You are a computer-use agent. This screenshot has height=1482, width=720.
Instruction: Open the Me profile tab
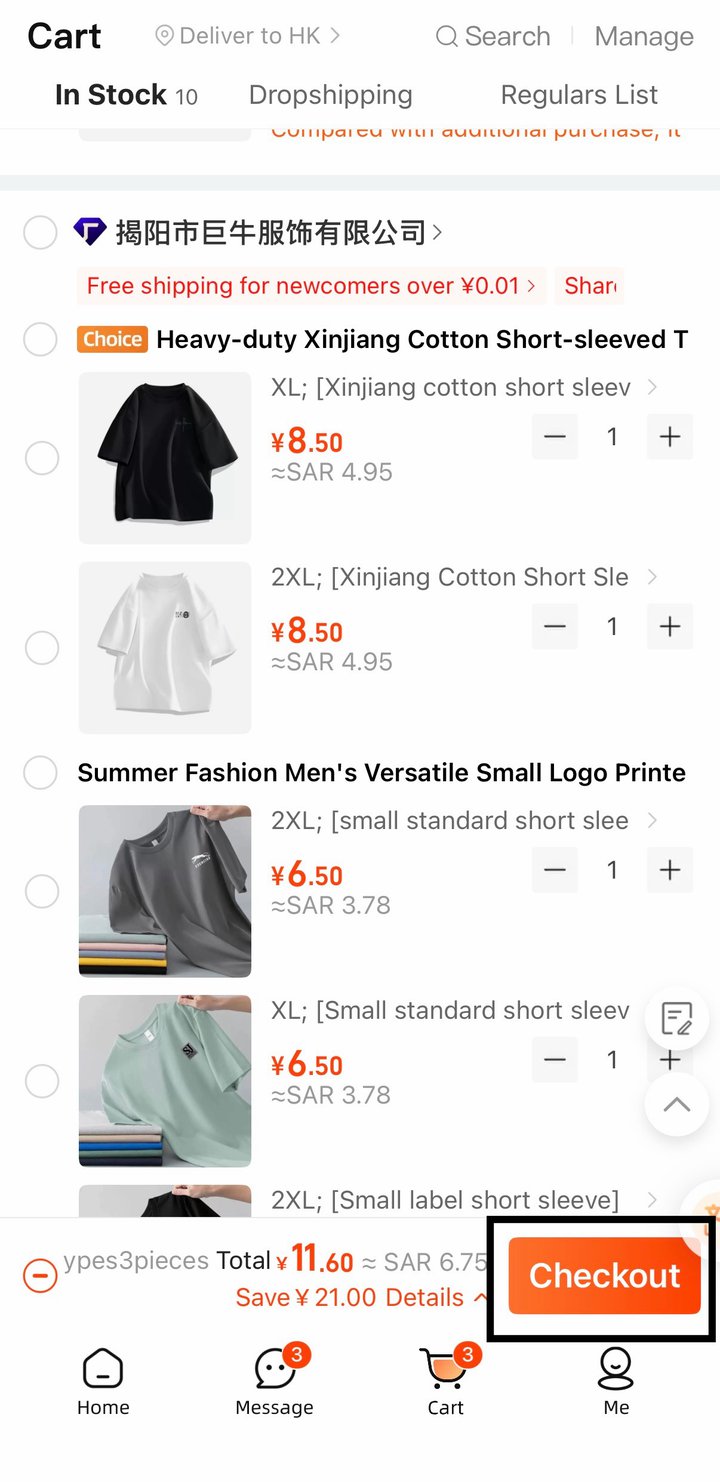(616, 1382)
